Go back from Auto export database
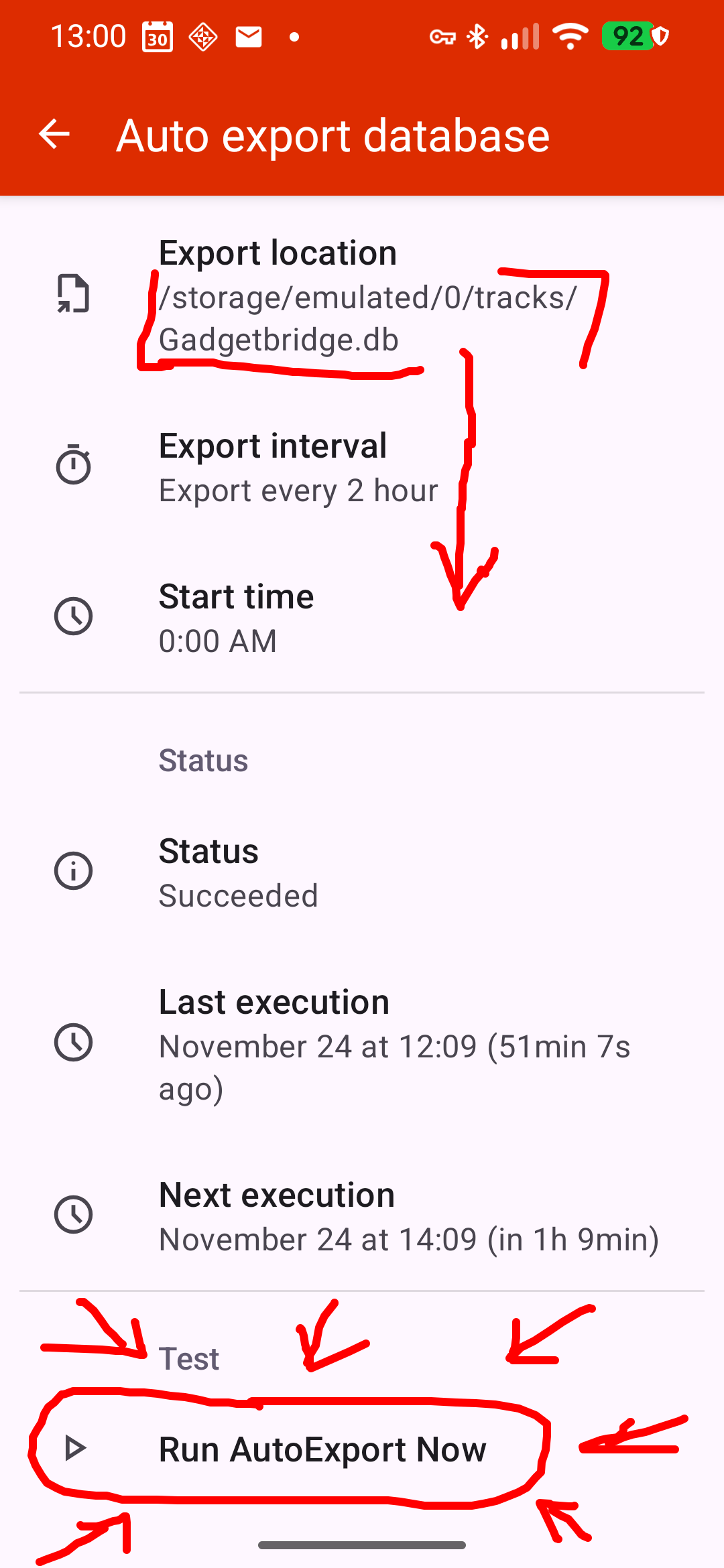The image size is (724, 1568). pos(54,135)
